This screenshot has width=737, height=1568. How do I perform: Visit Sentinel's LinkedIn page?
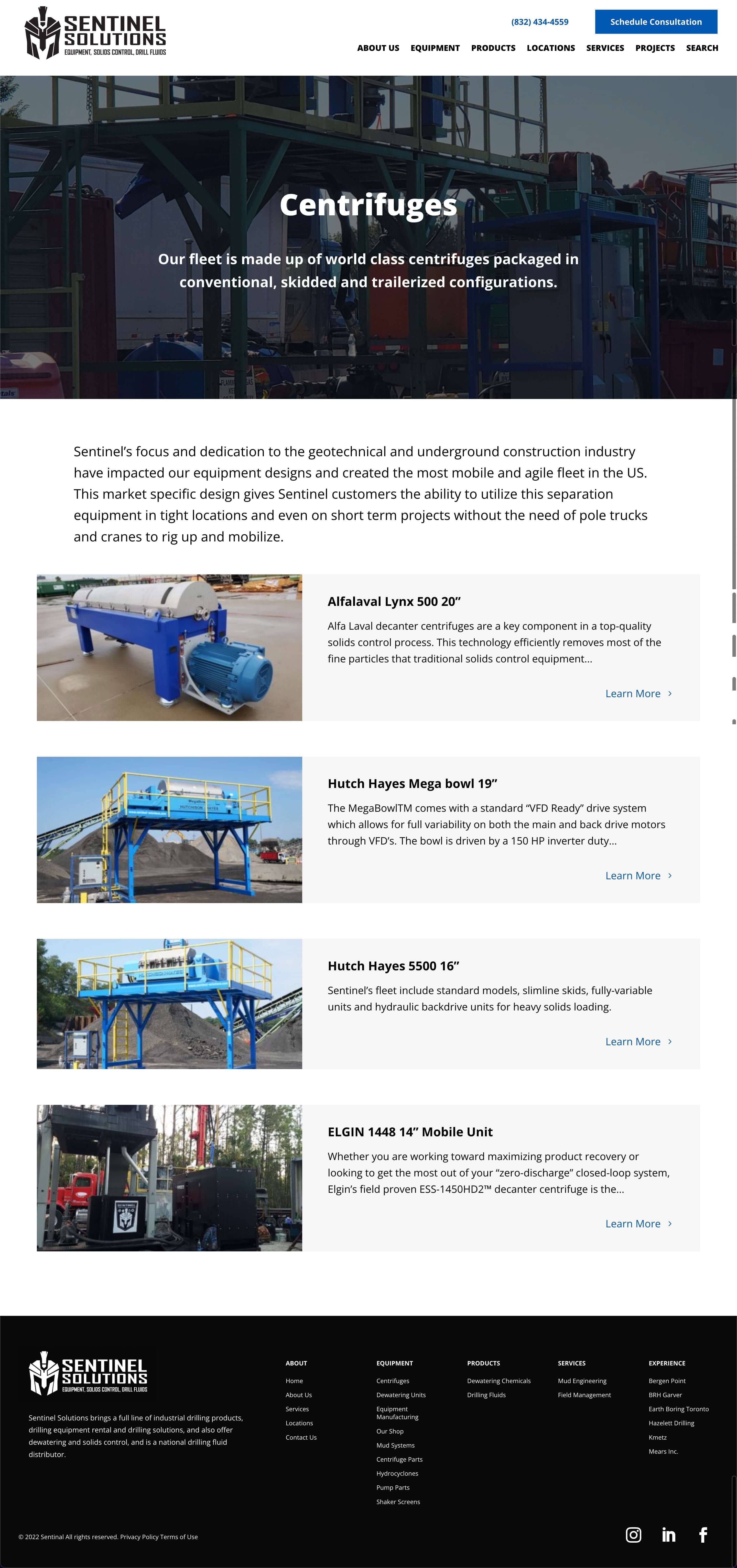(668, 1534)
